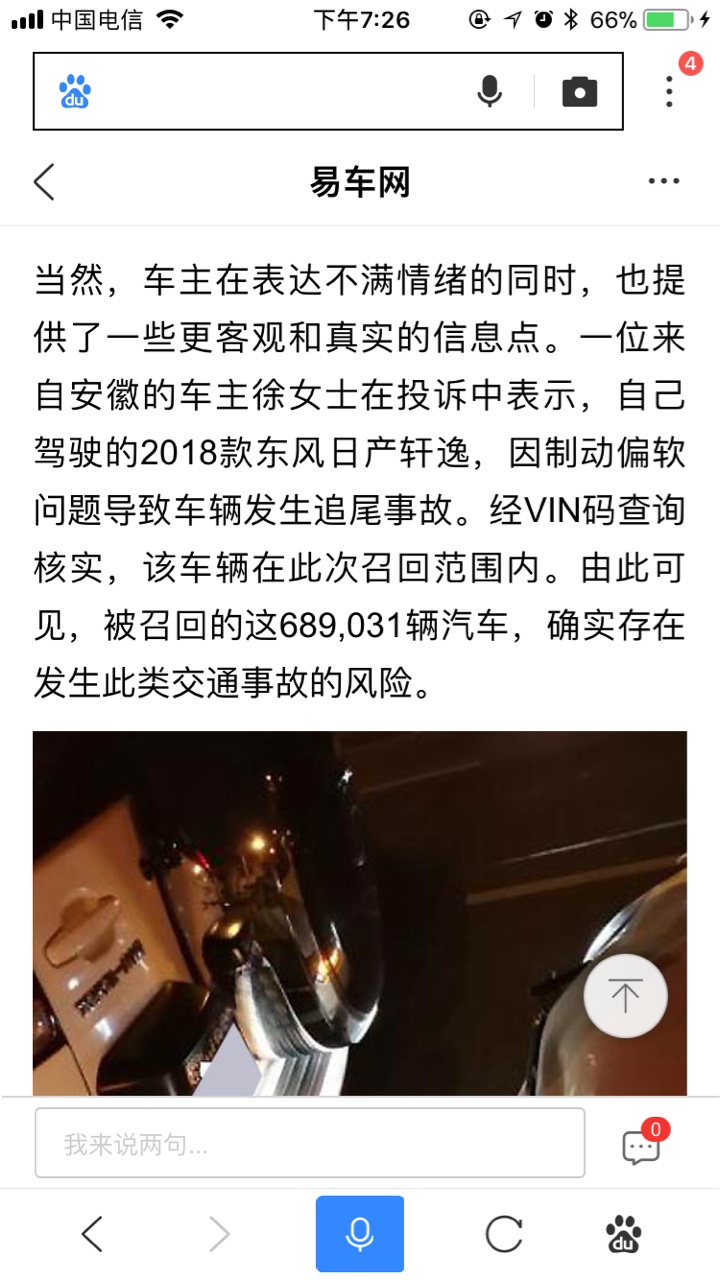This screenshot has width=720, height=1280.
Task: Tap the 我来说两句 comment field
Action: [310, 1143]
